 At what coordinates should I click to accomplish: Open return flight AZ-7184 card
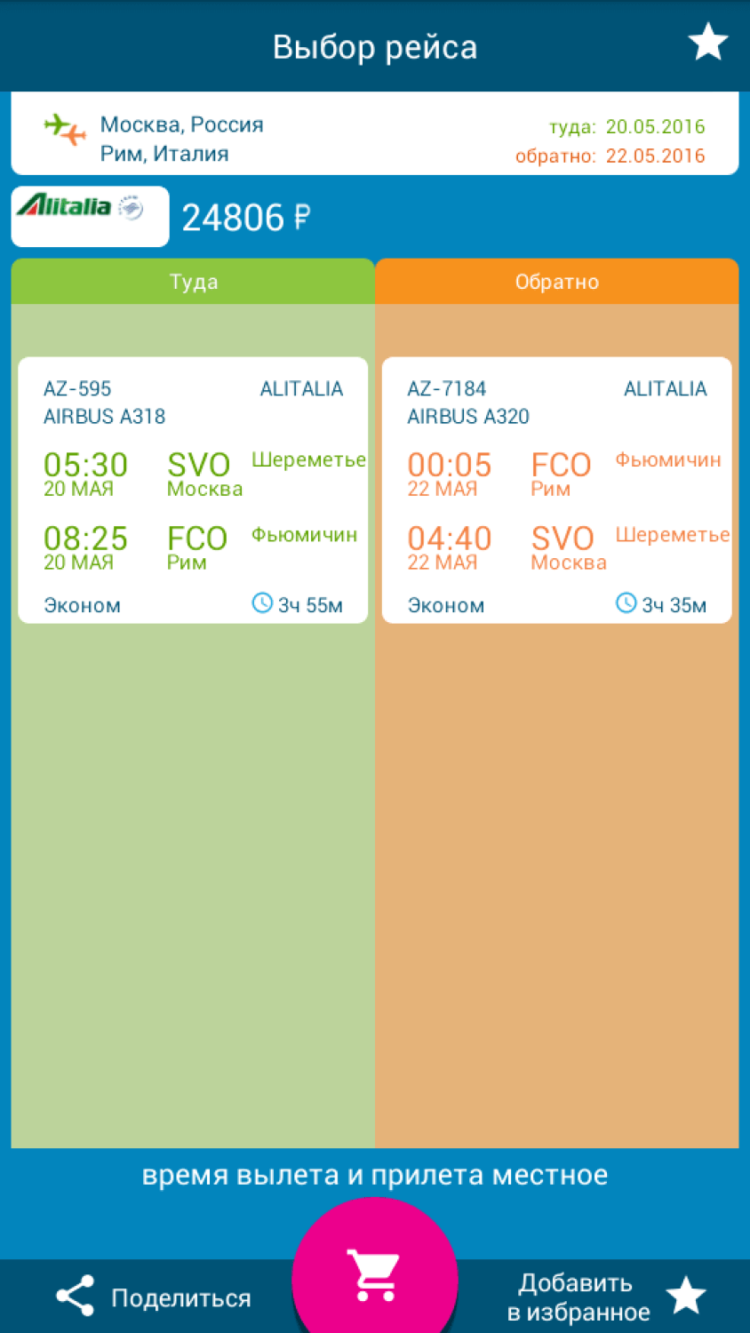(556, 490)
